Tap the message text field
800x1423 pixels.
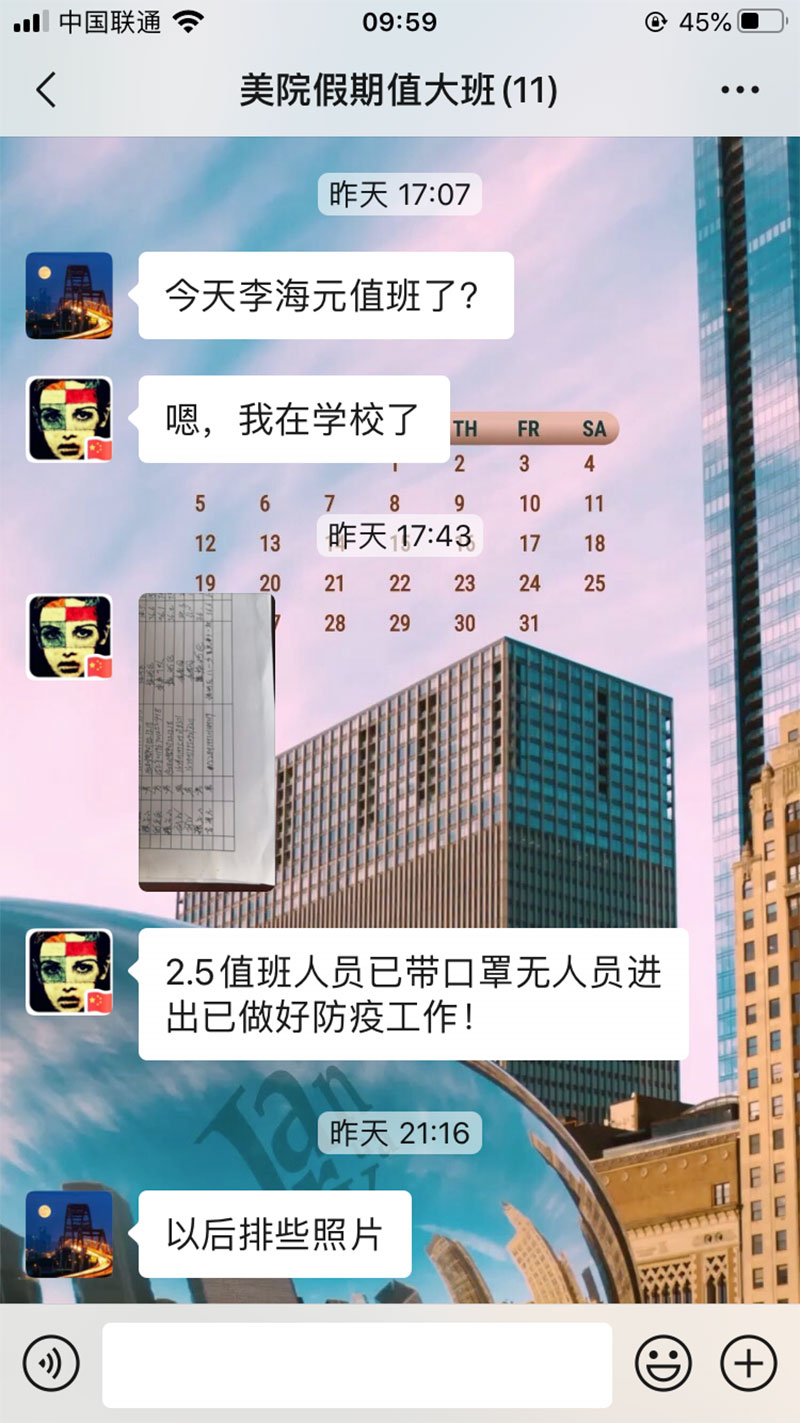[x=356, y=1364]
